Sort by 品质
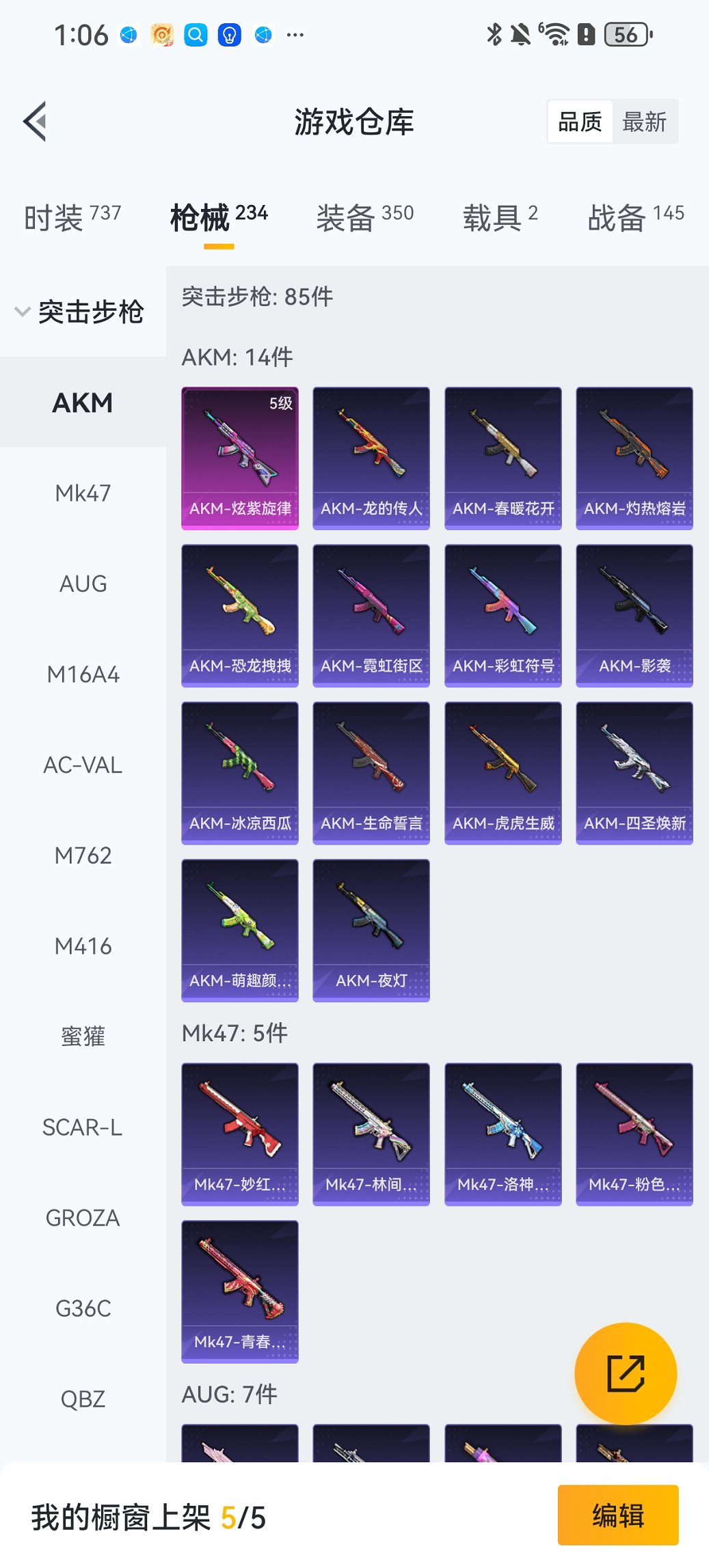This screenshot has width=709, height=1568. pos(580,122)
